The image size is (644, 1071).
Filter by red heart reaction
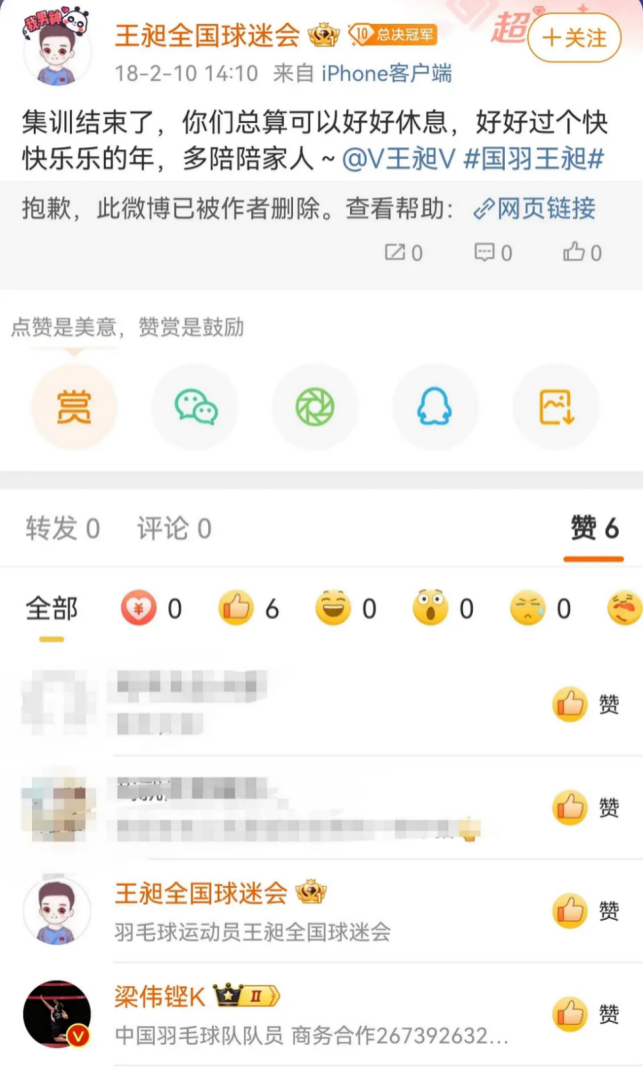pos(150,608)
